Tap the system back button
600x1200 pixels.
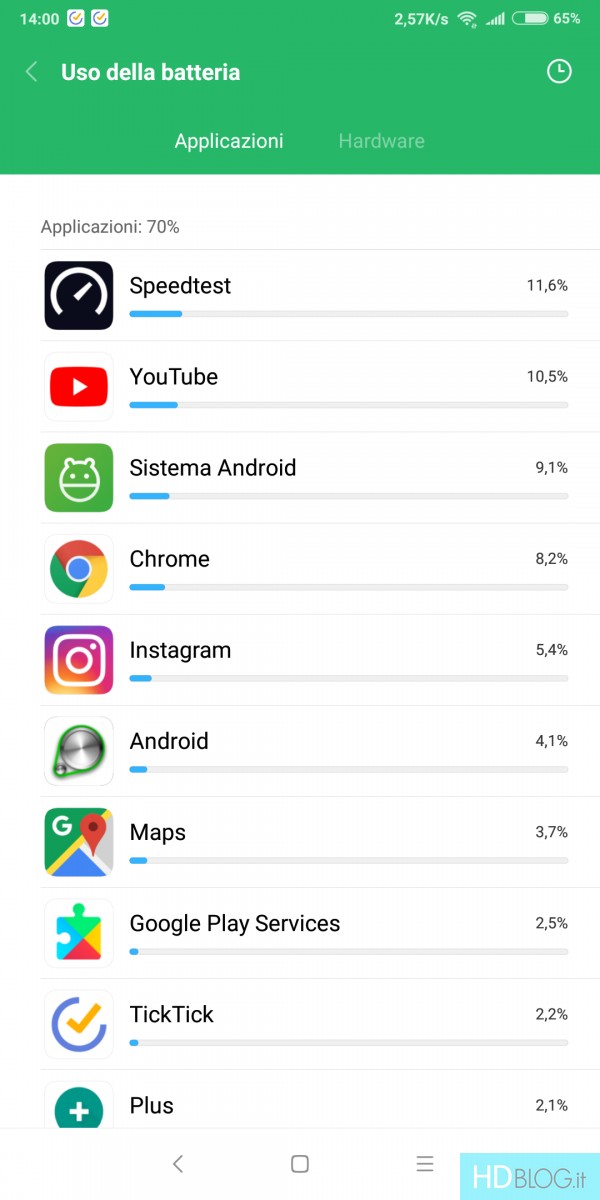click(177, 1163)
